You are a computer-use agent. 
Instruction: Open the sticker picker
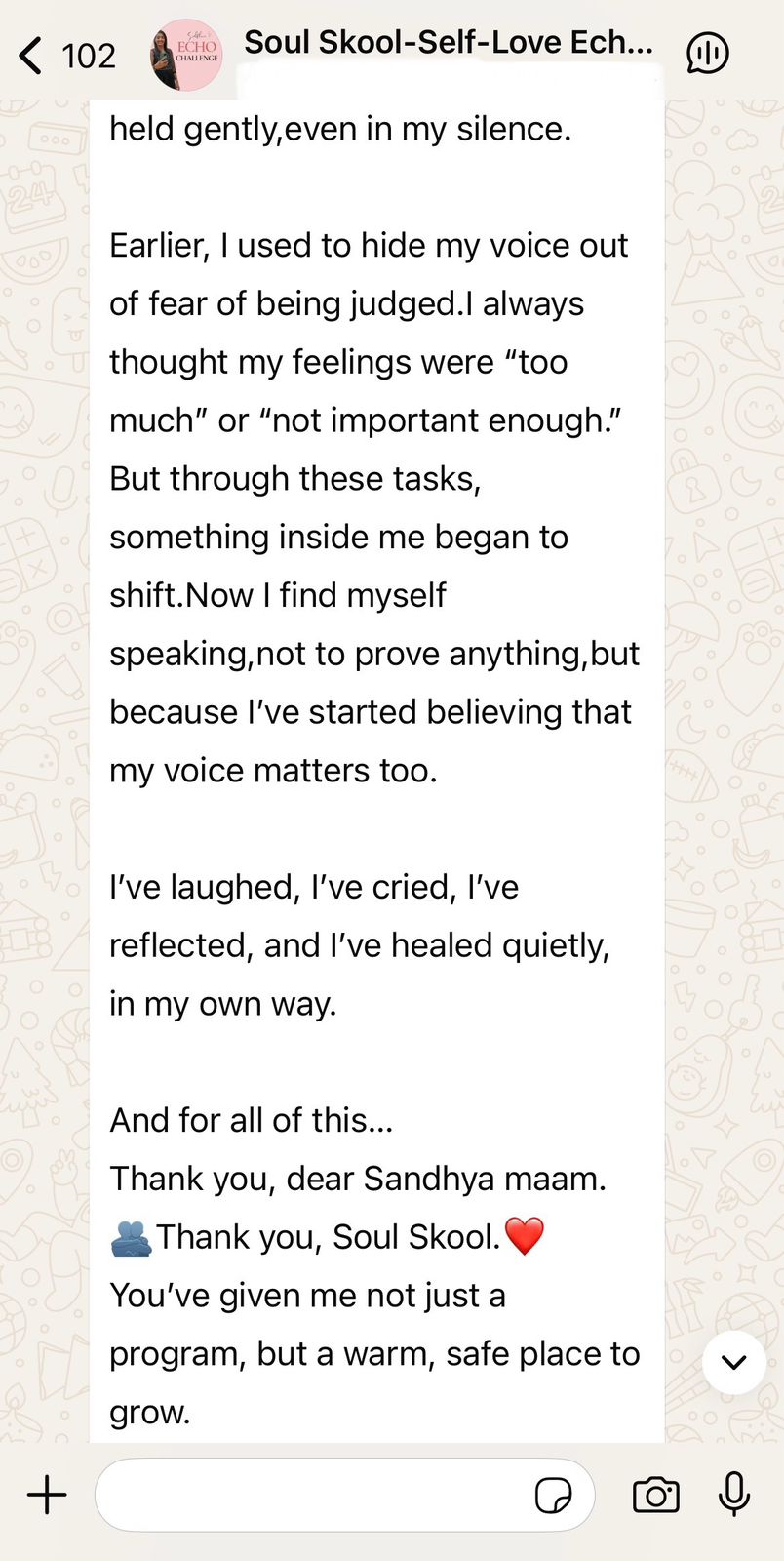(553, 1495)
